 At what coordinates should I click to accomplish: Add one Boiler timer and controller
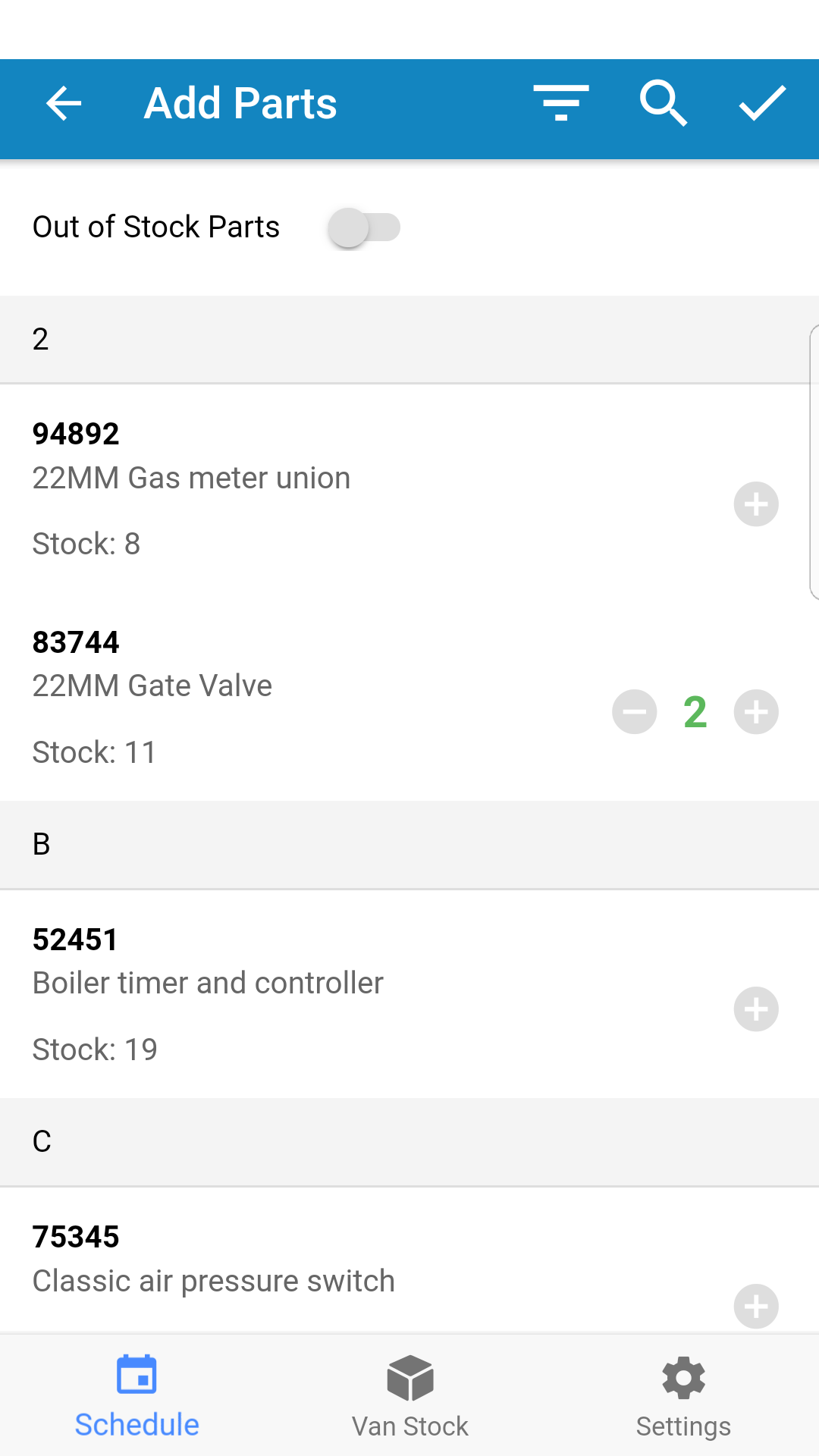(756, 1009)
